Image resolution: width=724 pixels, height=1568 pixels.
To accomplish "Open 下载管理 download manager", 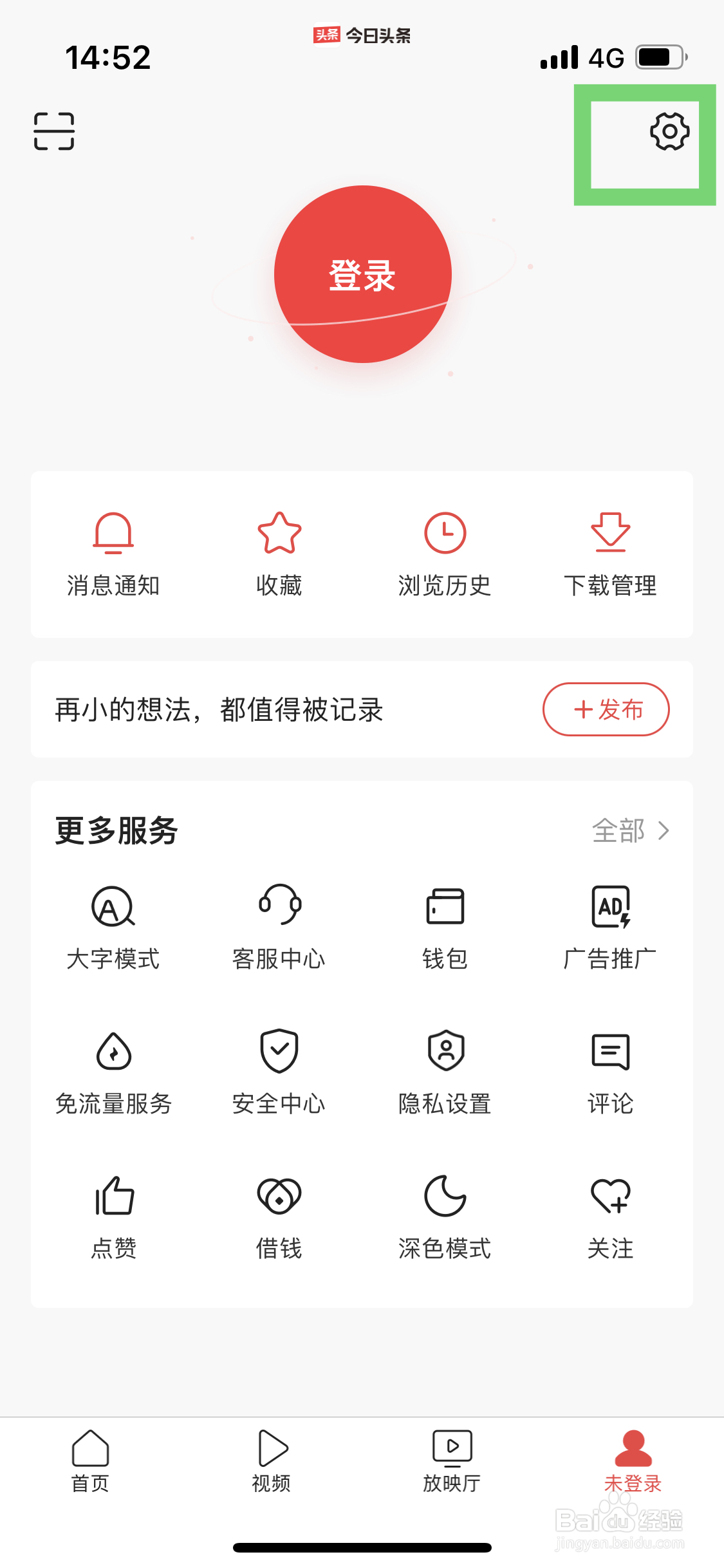I will (610, 554).
